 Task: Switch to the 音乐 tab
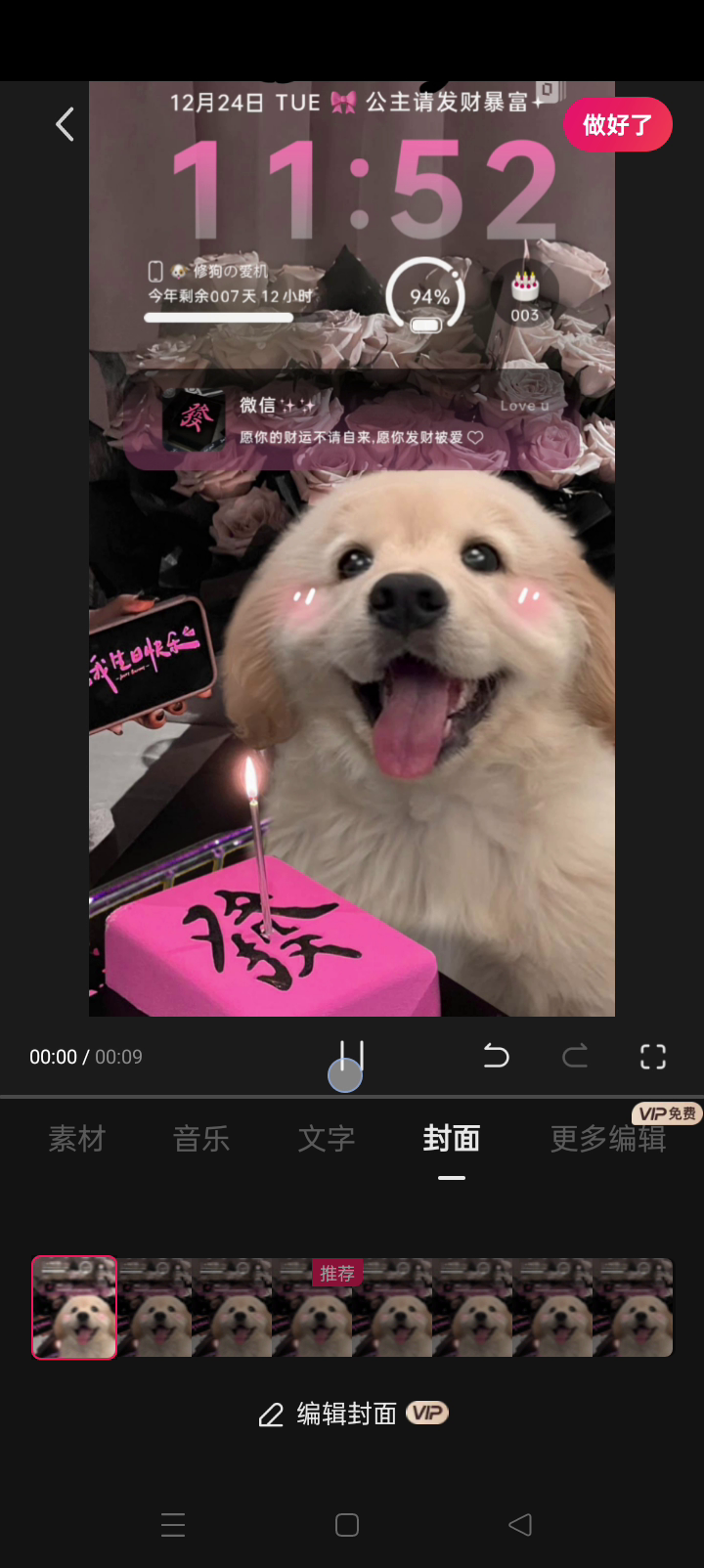pyautogui.click(x=201, y=1139)
